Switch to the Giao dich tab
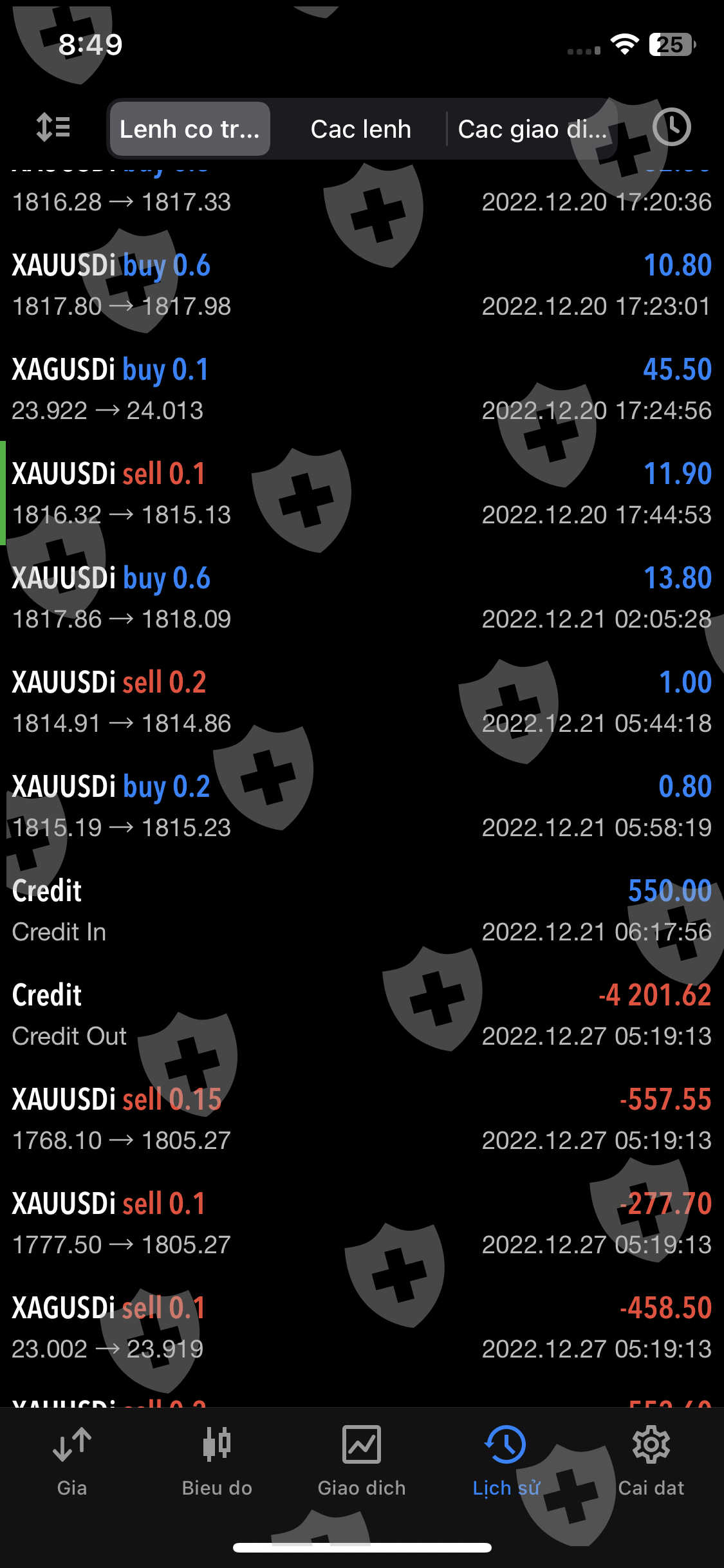724x1568 pixels. tap(362, 1461)
